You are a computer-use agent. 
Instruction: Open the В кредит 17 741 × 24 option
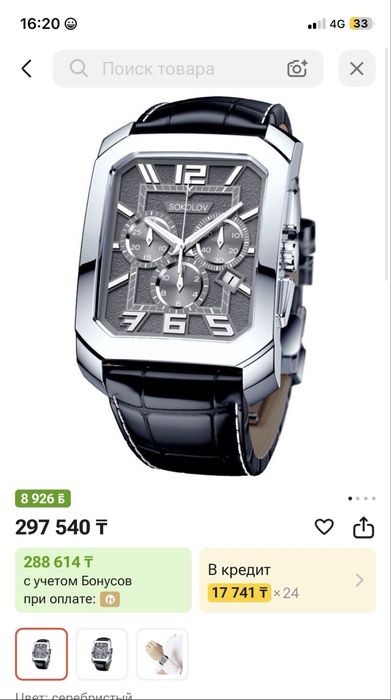click(x=287, y=580)
